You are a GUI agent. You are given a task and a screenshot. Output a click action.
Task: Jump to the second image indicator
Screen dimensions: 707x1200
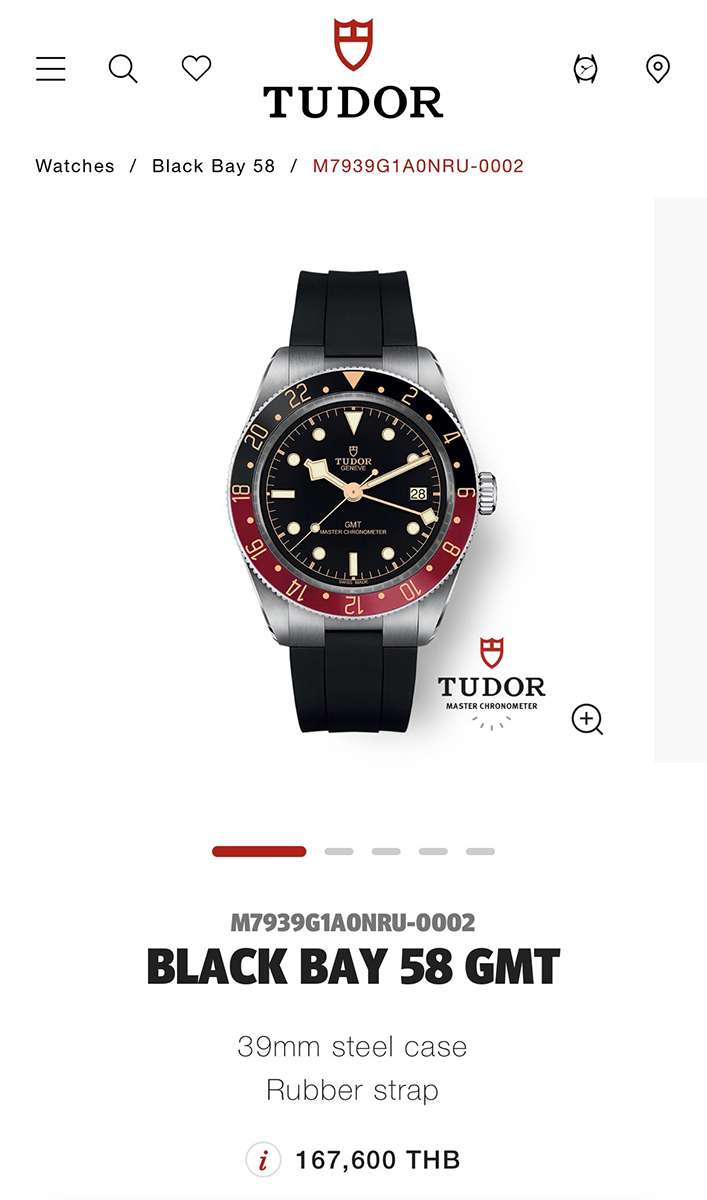pos(339,852)
